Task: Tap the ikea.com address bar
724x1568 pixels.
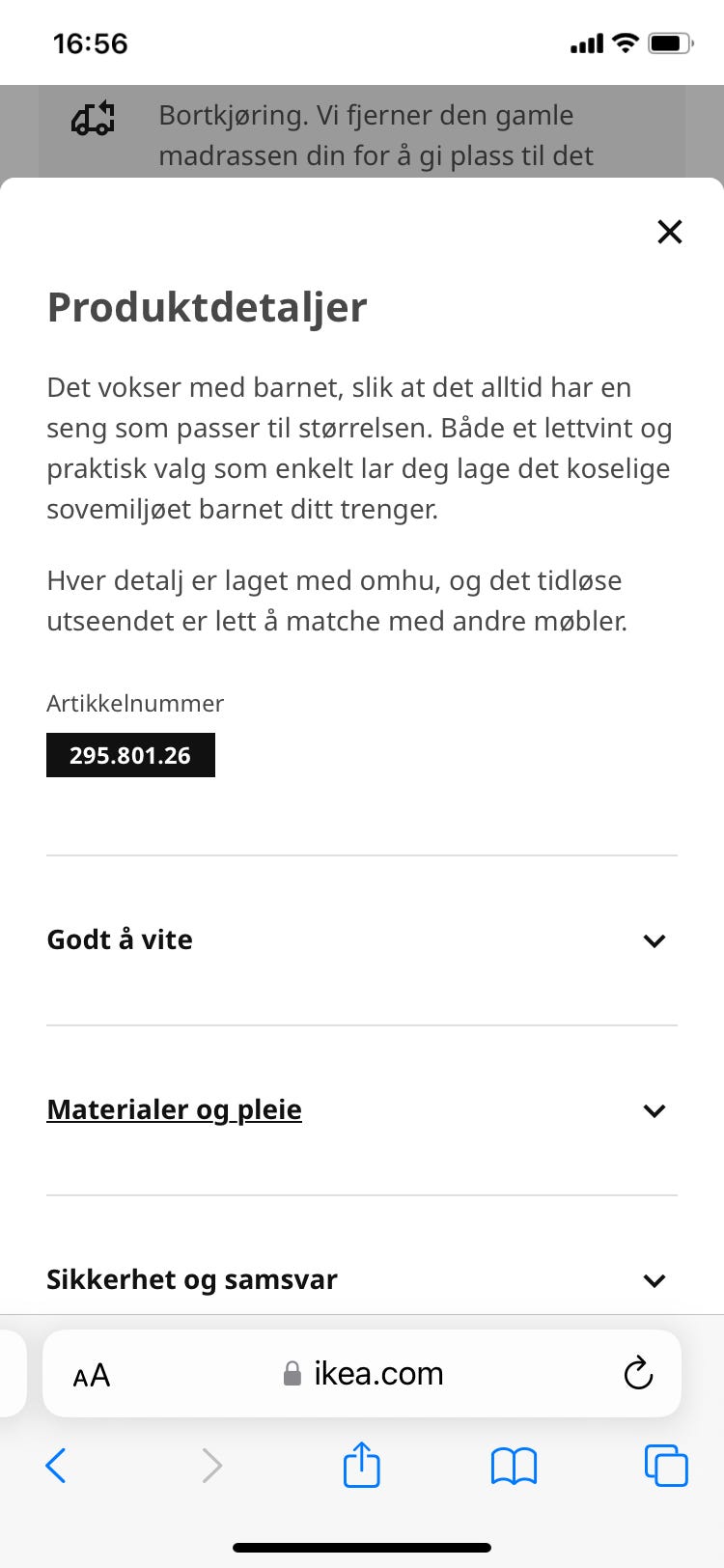Action: (x=379, y=1373)
